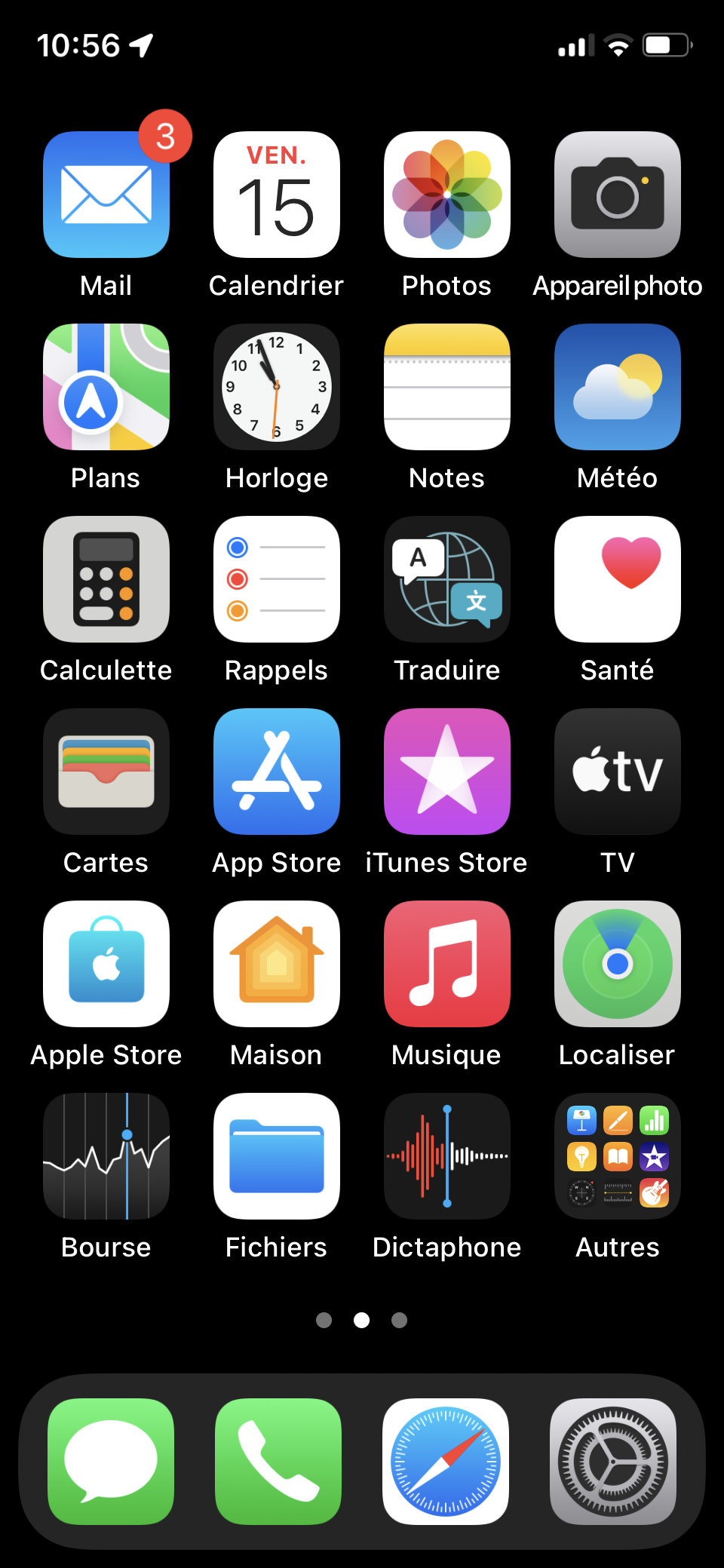Open the Calendrier app
Image resolution: width=724 pixels, height=1568 pixels.
pos(277,195)
